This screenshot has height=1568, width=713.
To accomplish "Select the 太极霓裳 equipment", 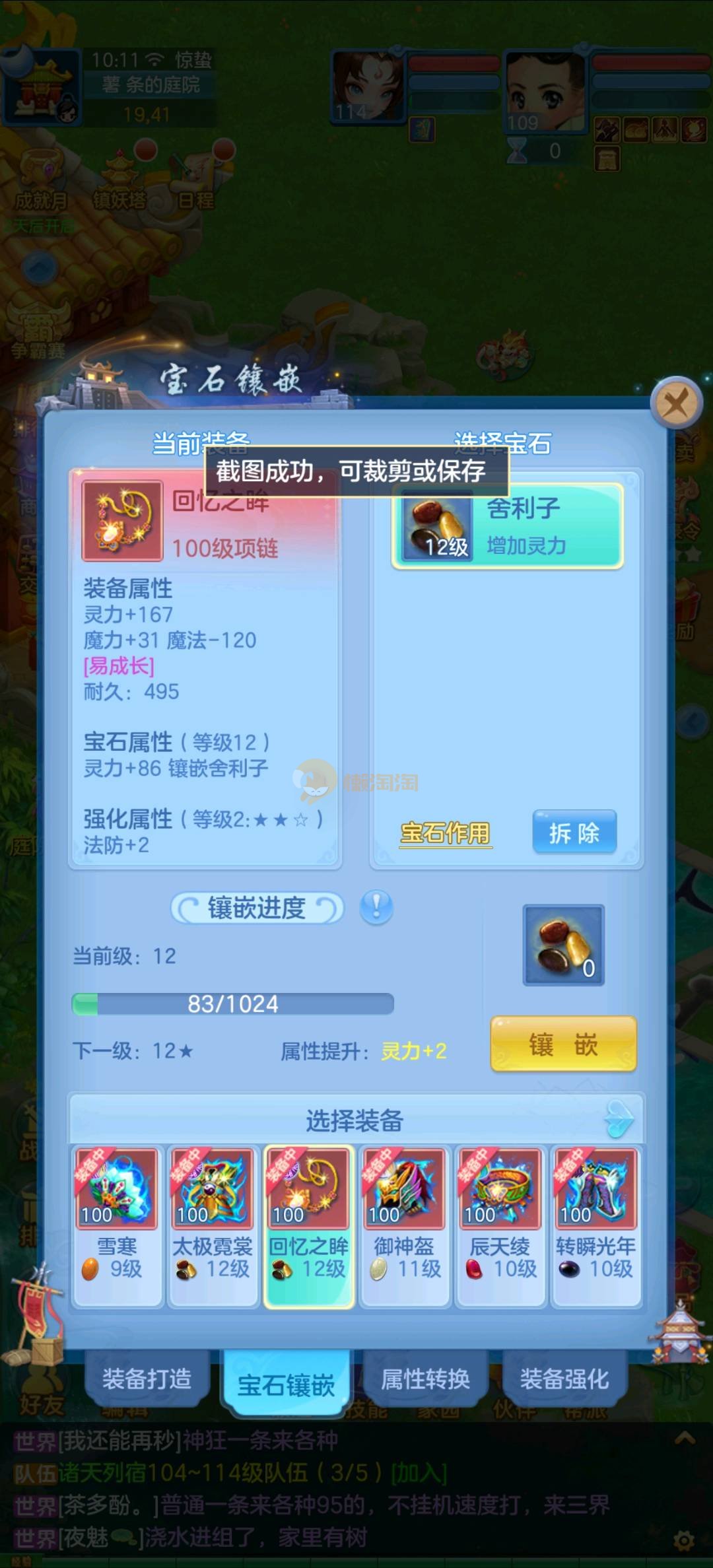I will 213,1225.
